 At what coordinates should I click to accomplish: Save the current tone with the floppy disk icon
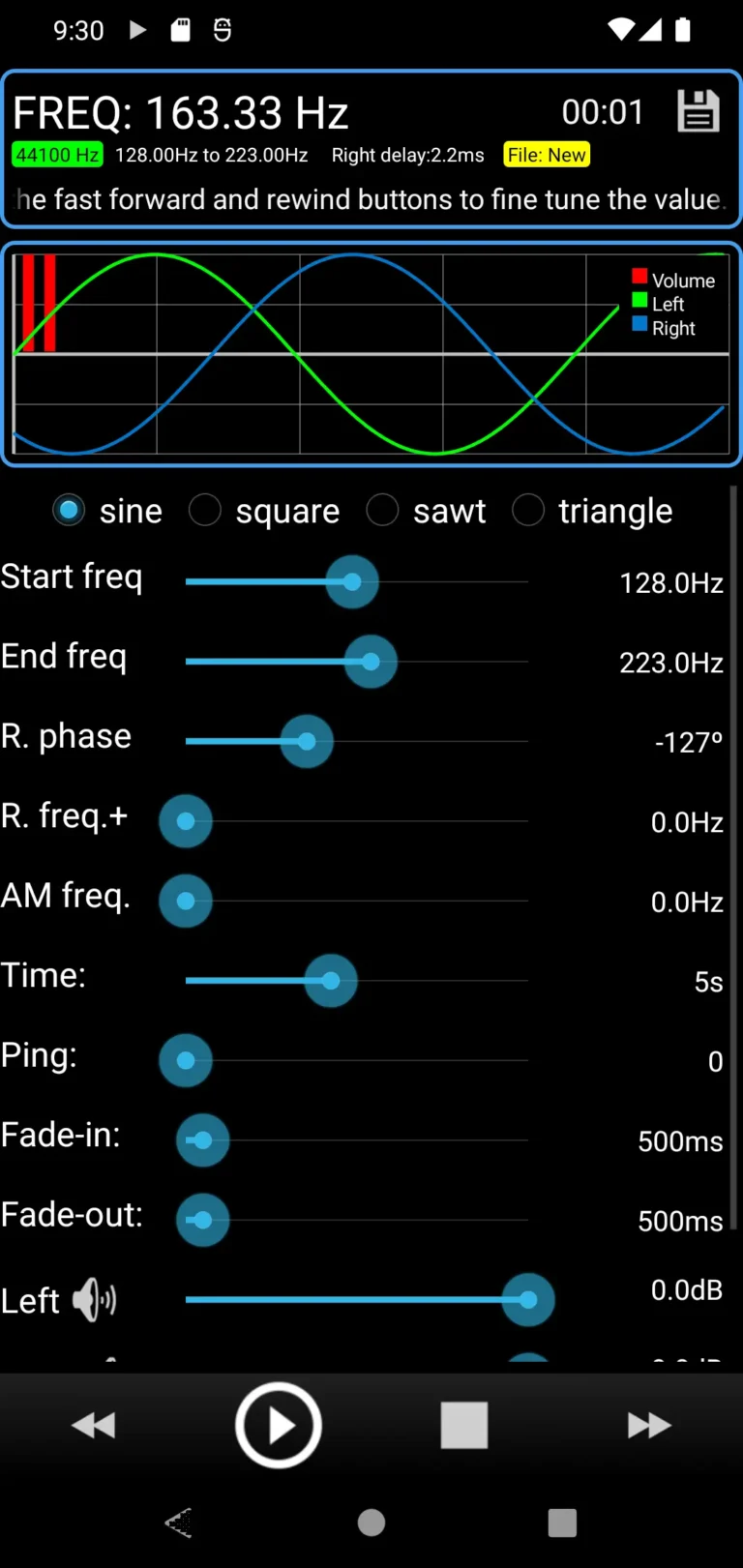[698, 111]
